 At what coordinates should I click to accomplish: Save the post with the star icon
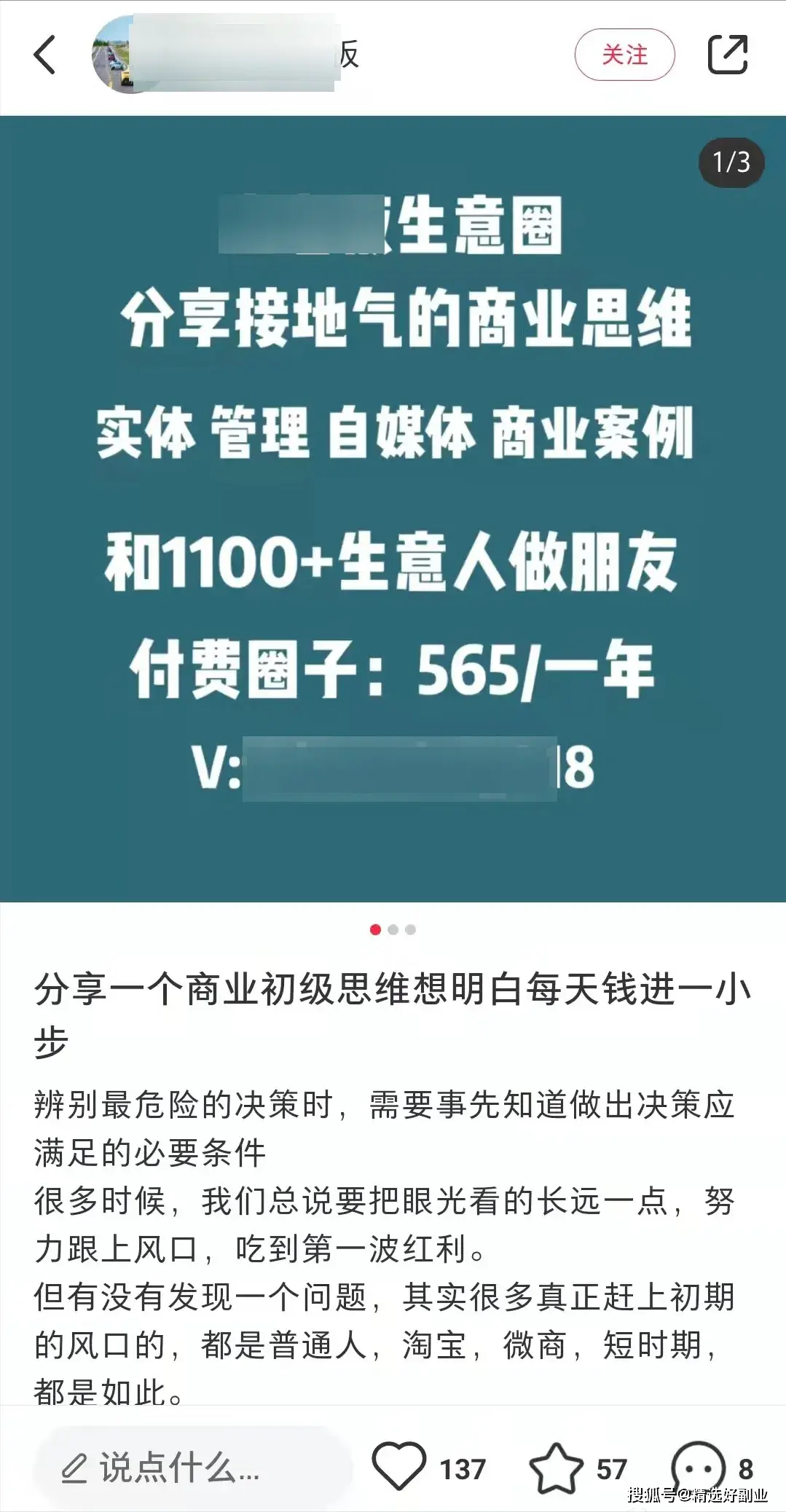pos(556,1468)
